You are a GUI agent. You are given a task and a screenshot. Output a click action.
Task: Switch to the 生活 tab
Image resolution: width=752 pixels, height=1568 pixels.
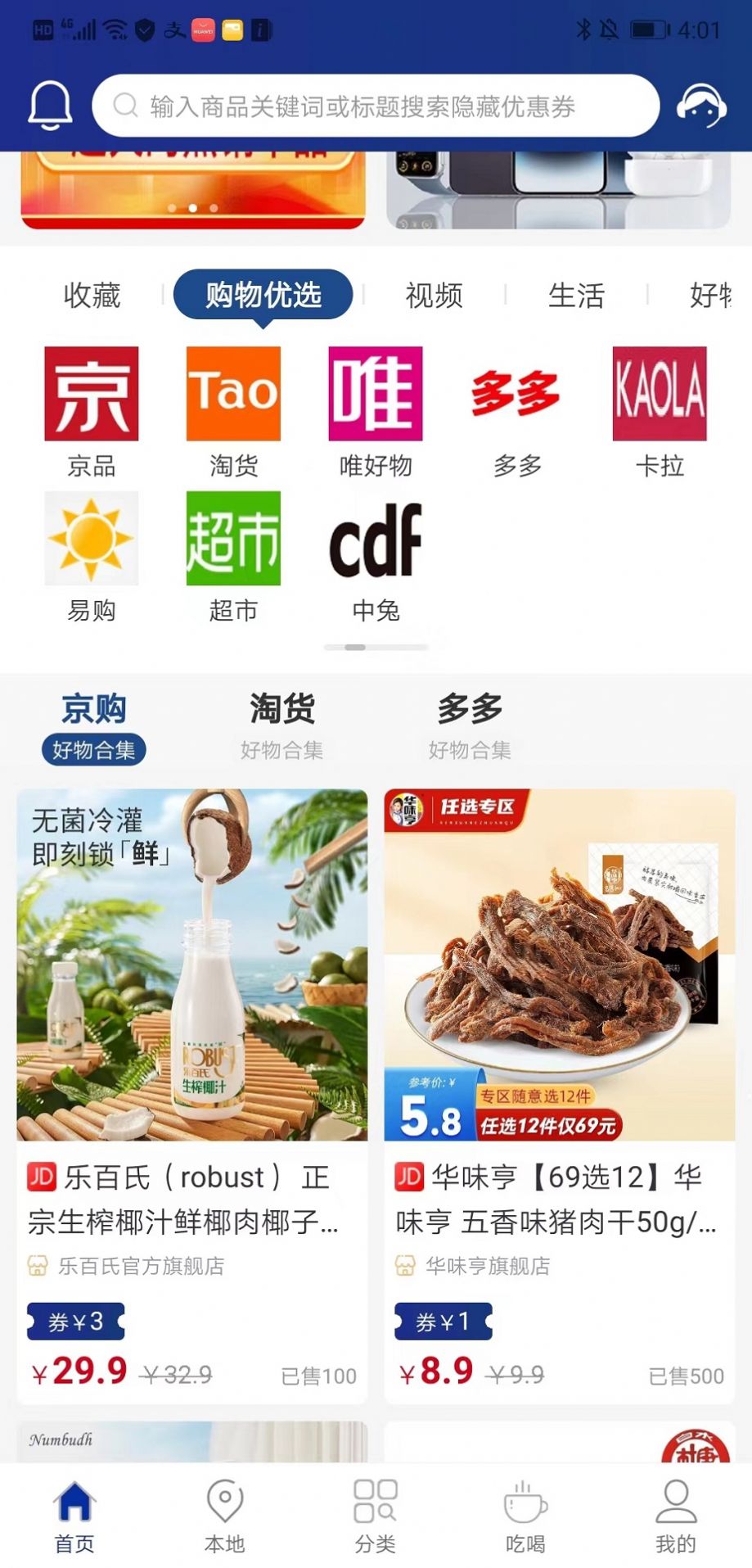[576, 295]
